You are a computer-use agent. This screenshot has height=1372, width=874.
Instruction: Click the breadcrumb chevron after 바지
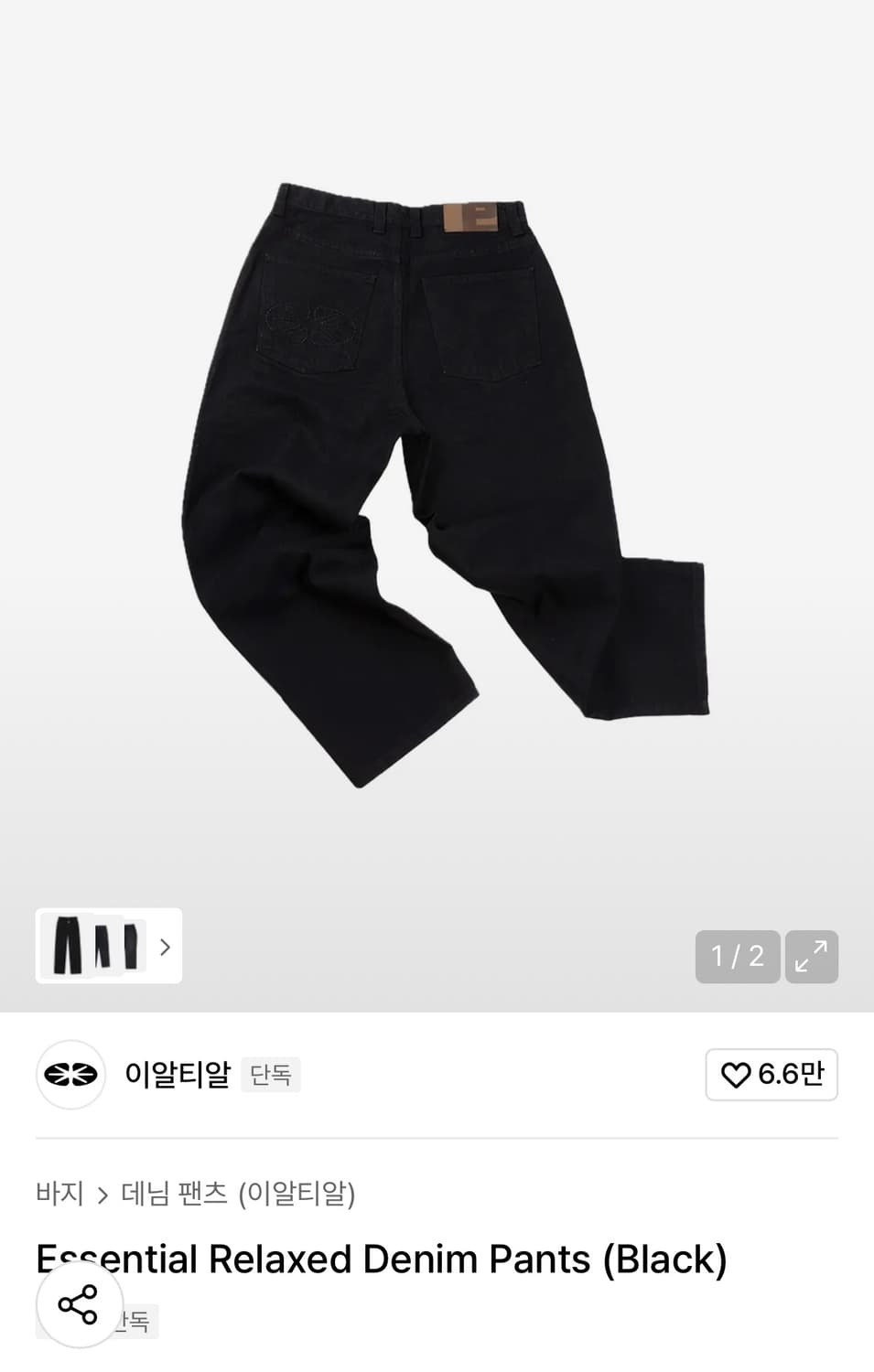point(102,1193)
